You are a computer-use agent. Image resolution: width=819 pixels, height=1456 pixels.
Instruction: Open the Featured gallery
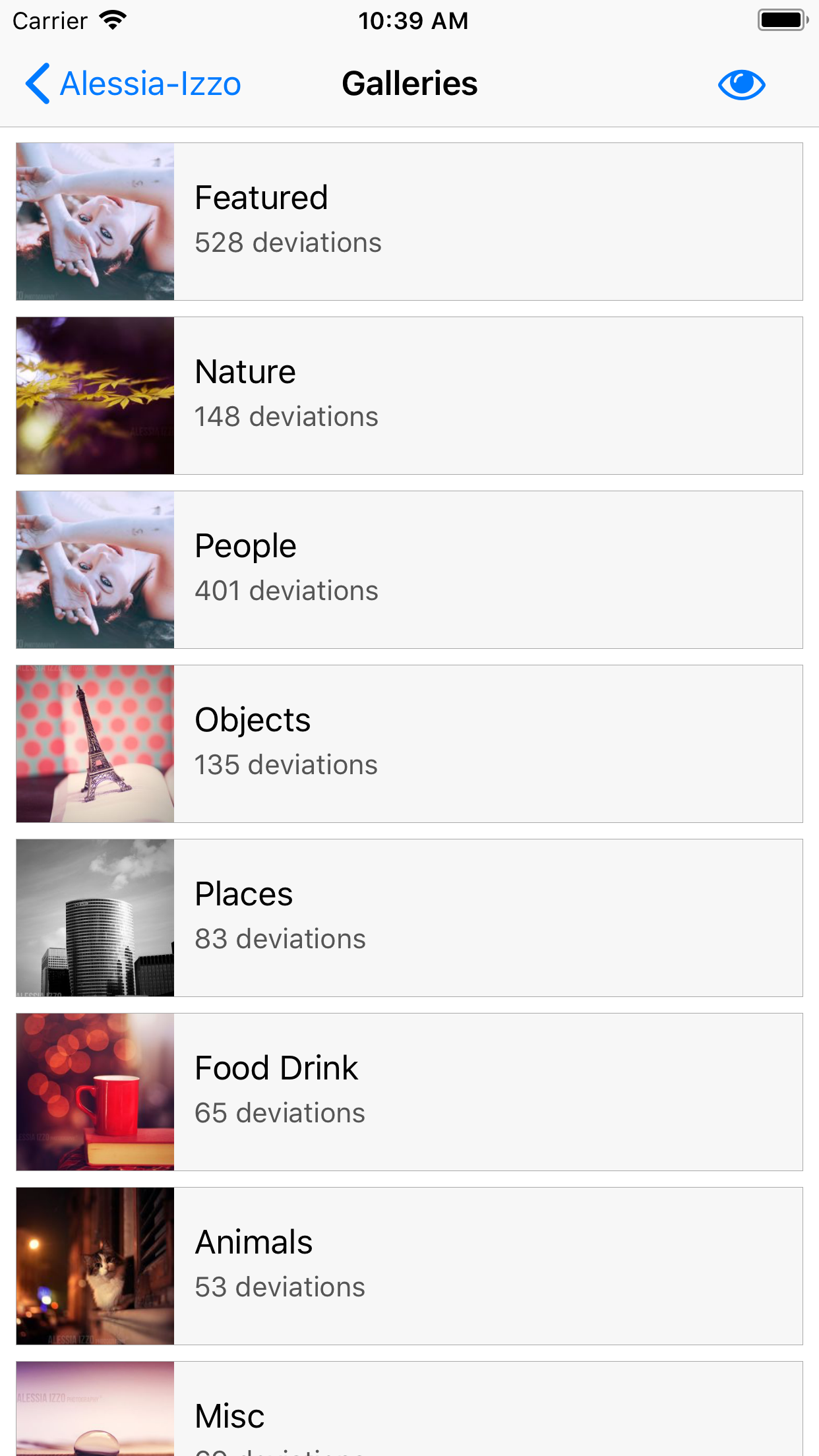click(x=409, y=222)
